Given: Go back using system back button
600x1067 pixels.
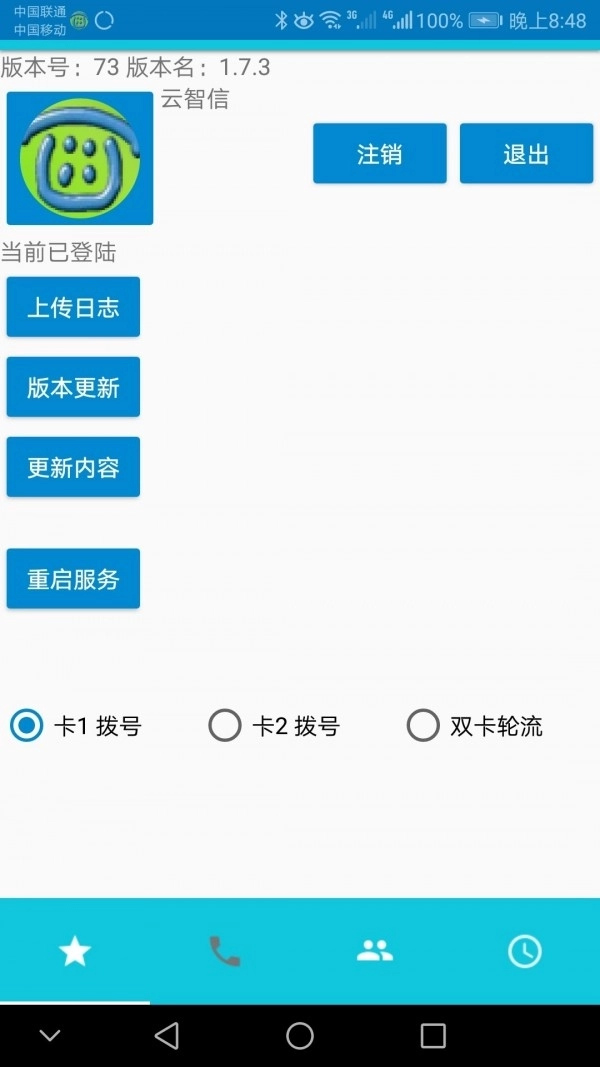Looking at the screenshot, I should point(167,1036).
